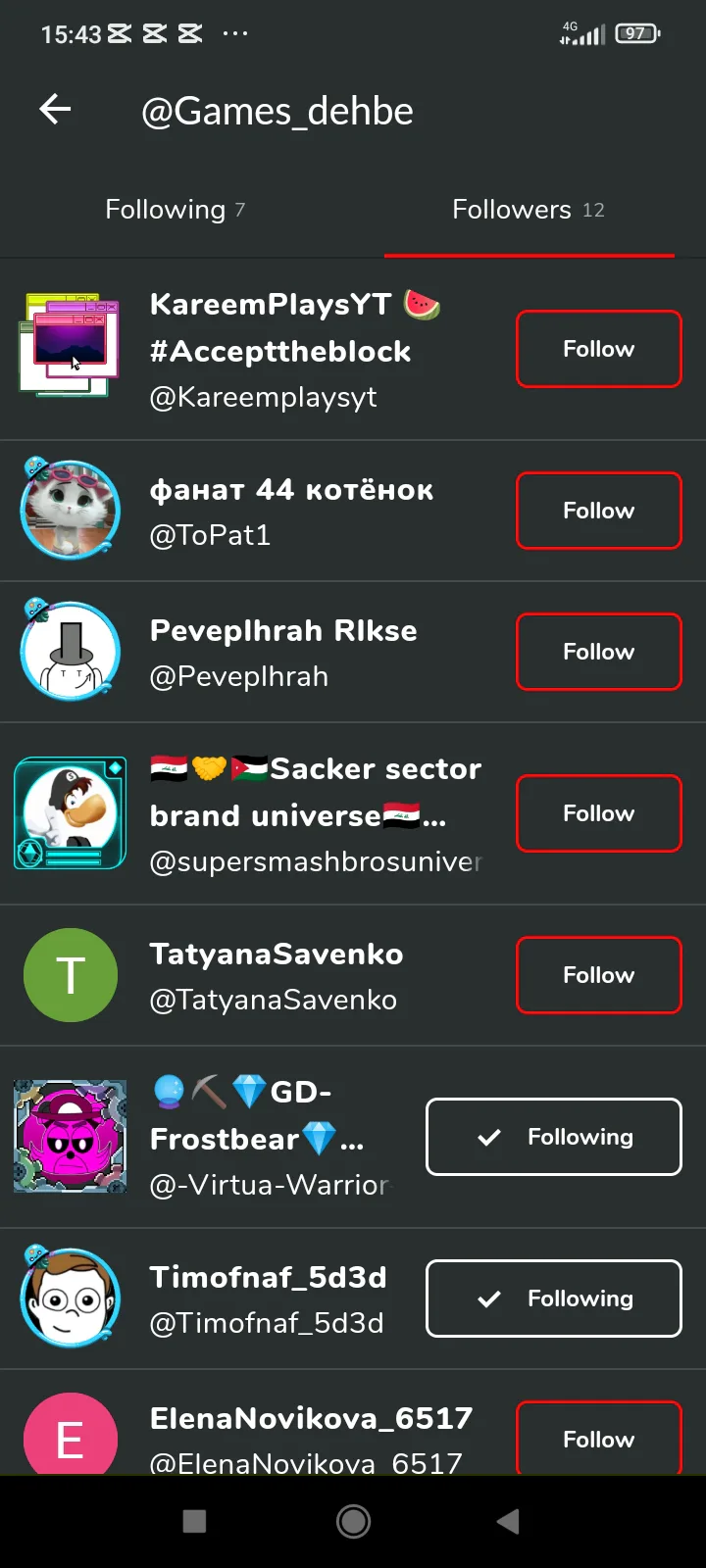Image resolution: width=706 pixels, height=1568 pixels.
Task: Open the profile of @ToPat1
Action: [x=255, y=511]
